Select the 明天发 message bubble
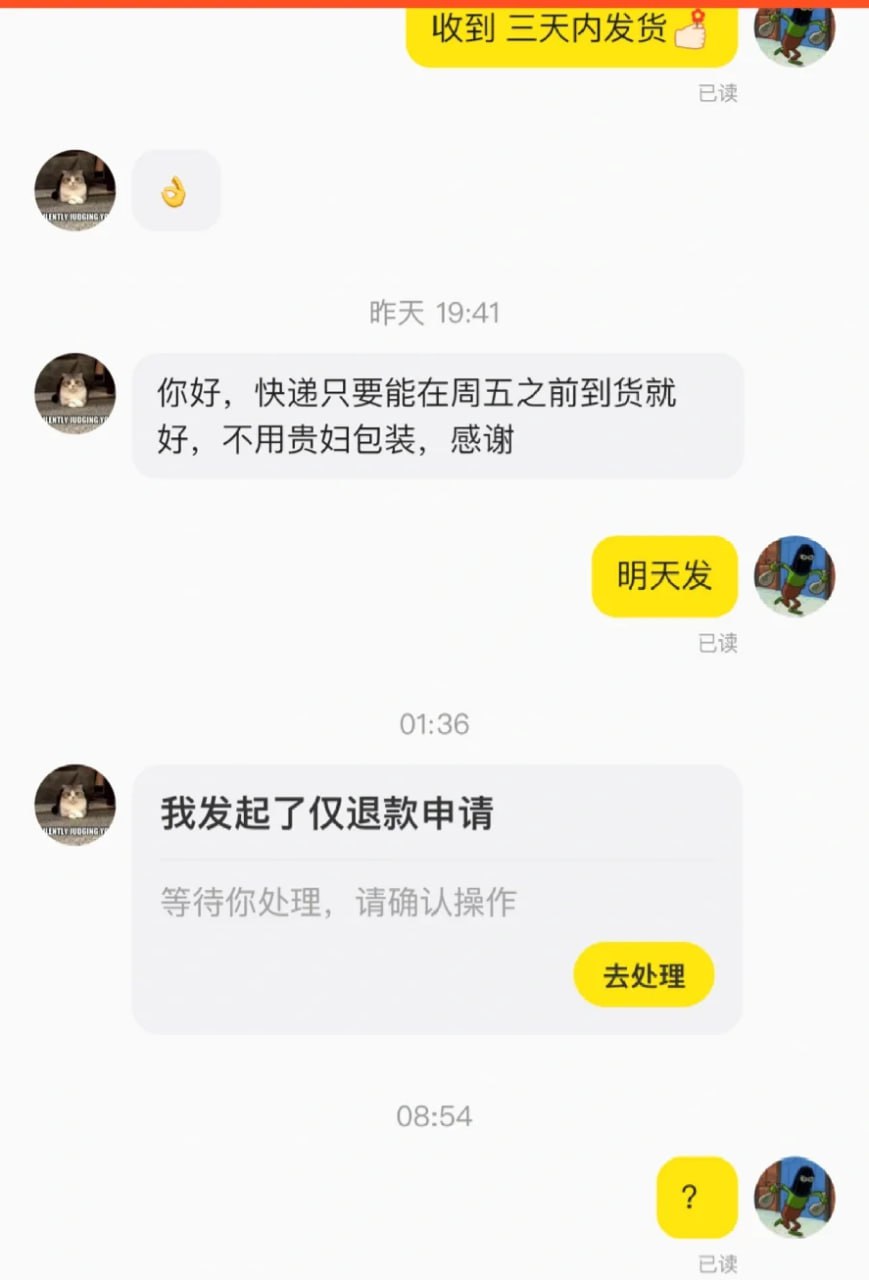 coord(664,576)
